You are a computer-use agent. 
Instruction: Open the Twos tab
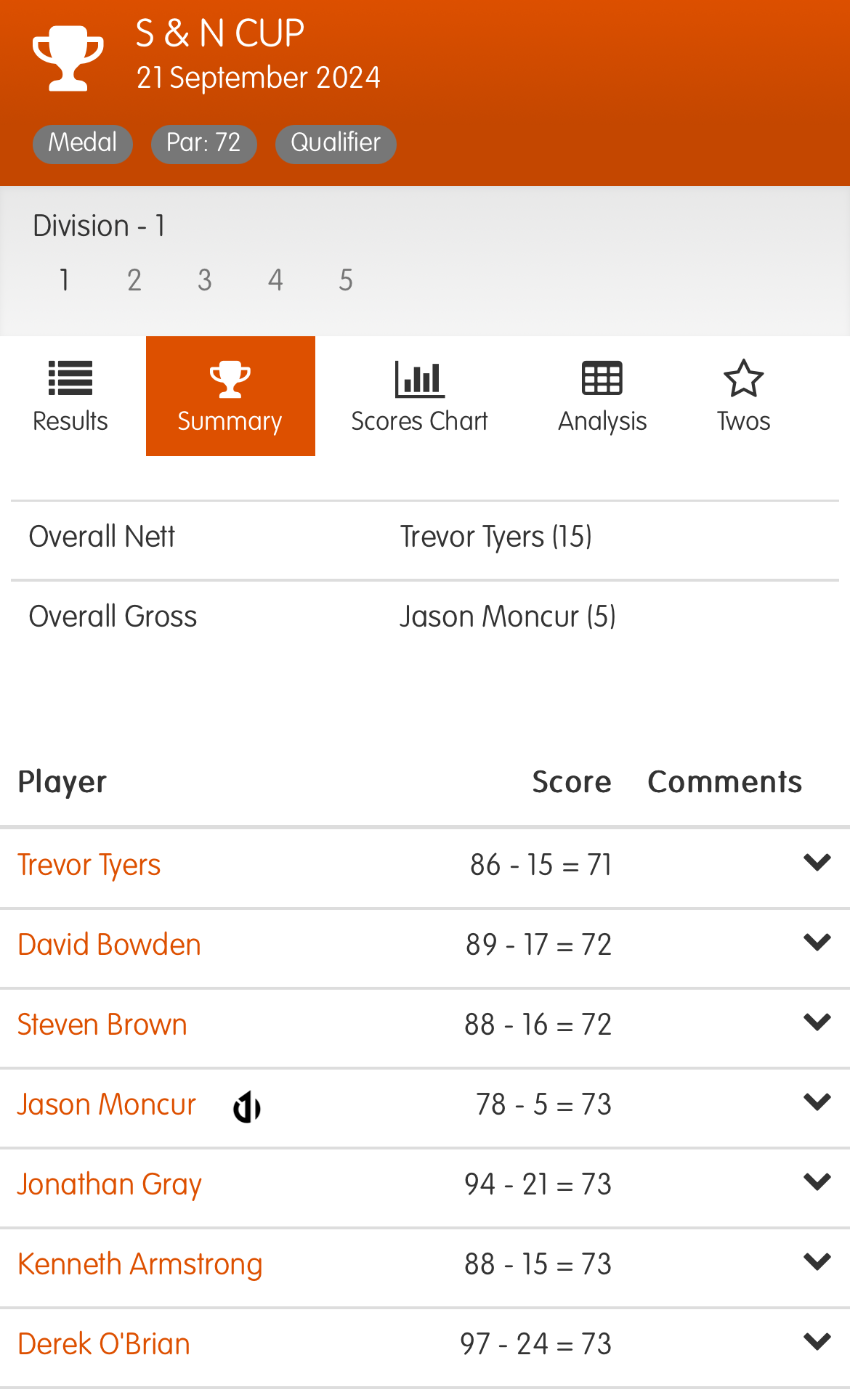[743, 396]
